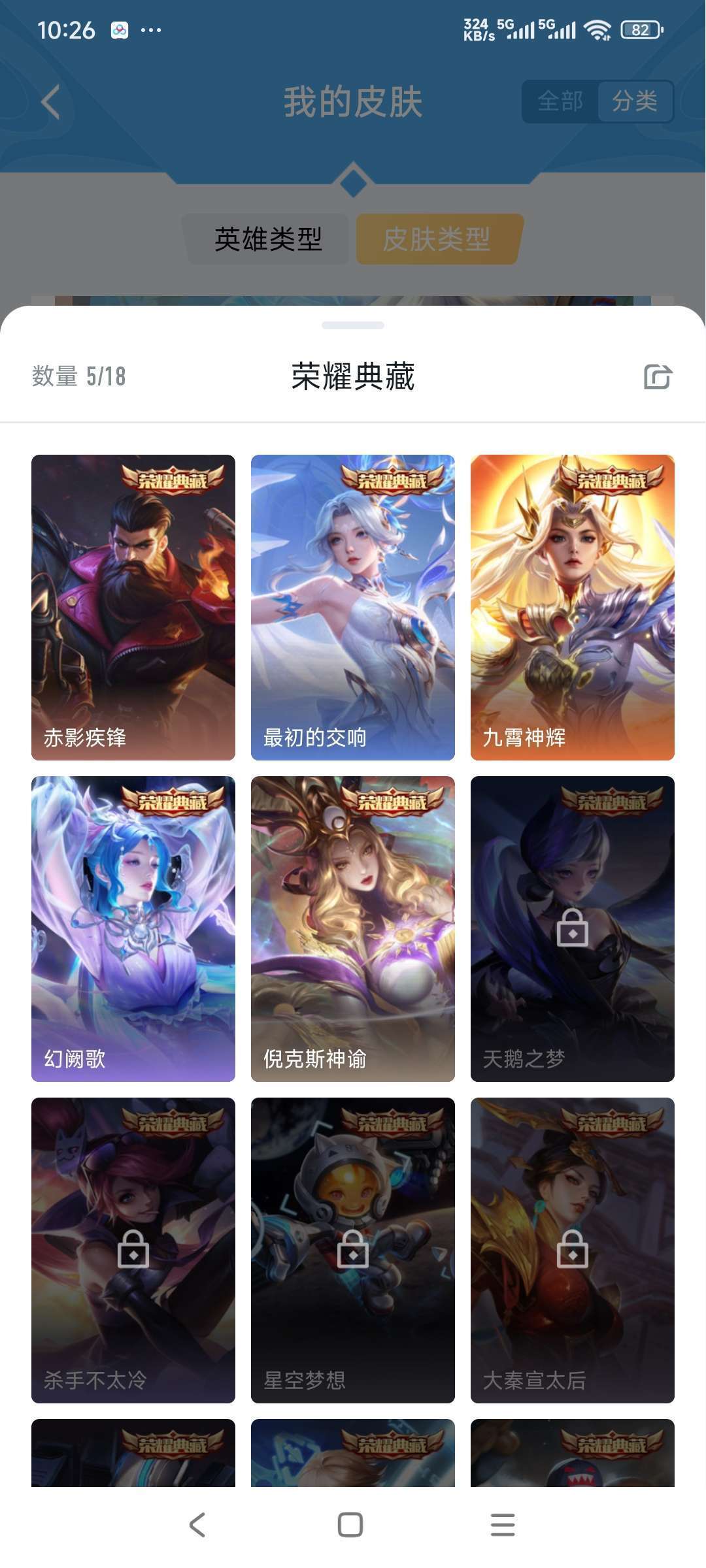View the locked 星空梦想 skin
This screenshot has height=1568, width=706.
(353, 1250)
